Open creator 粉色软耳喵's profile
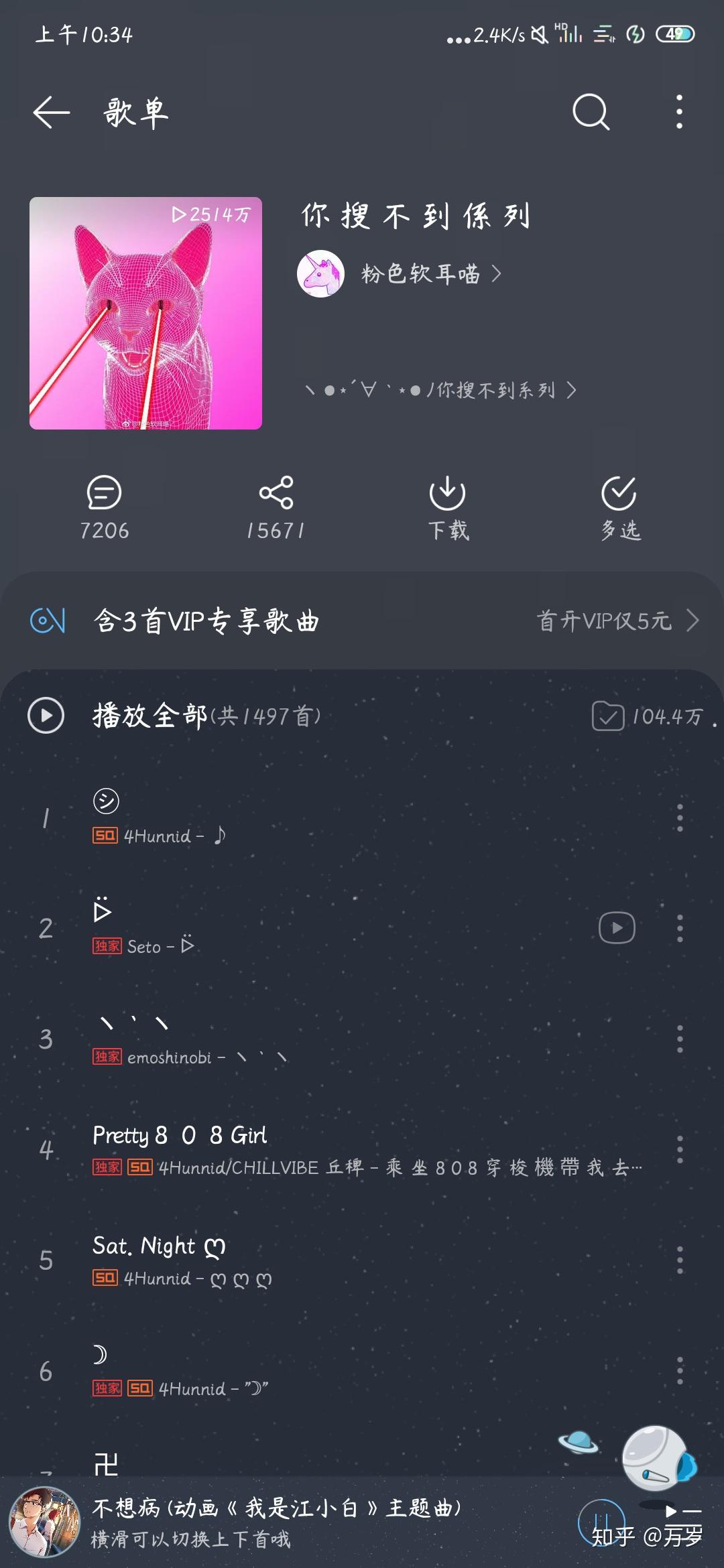This screenshot has width=724, height=1568. 400,273
